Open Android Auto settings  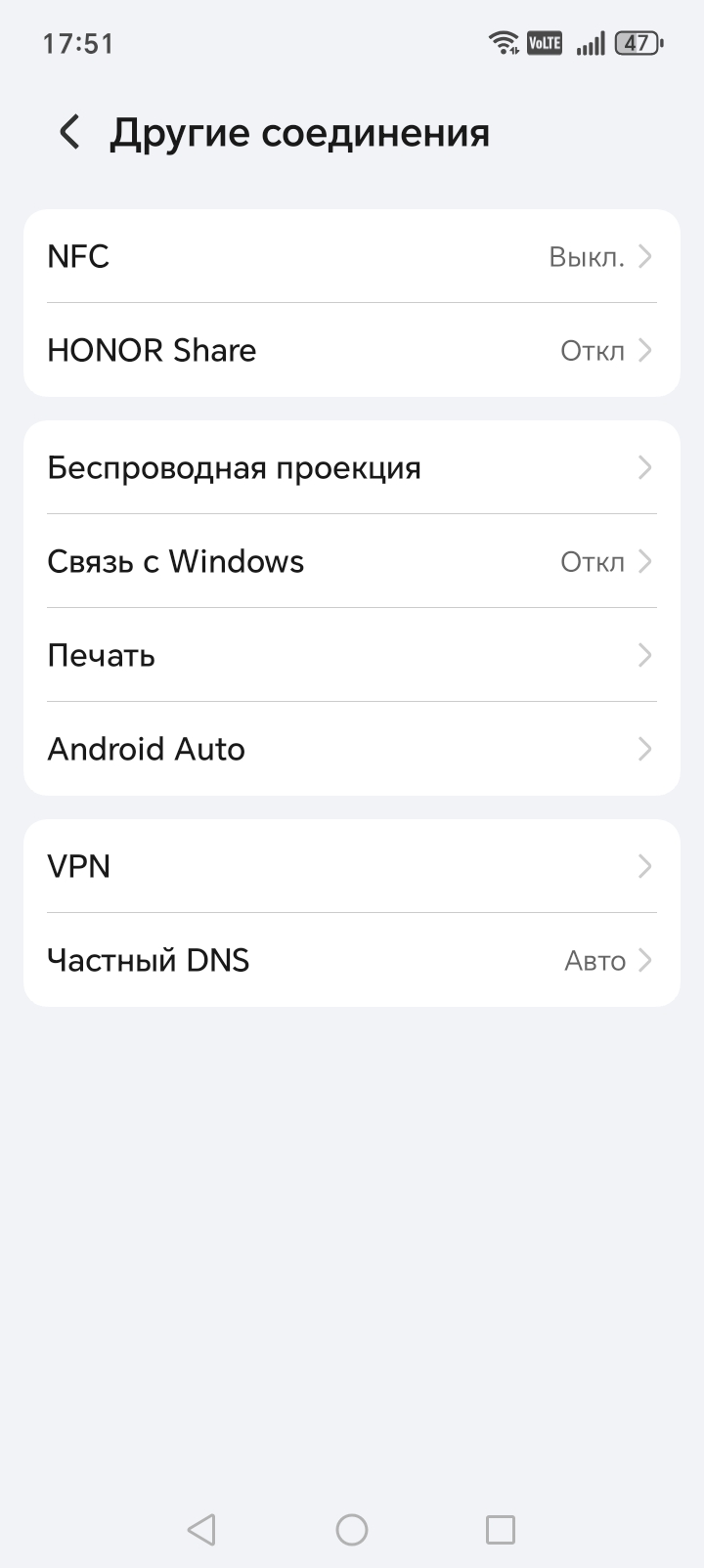352,749
